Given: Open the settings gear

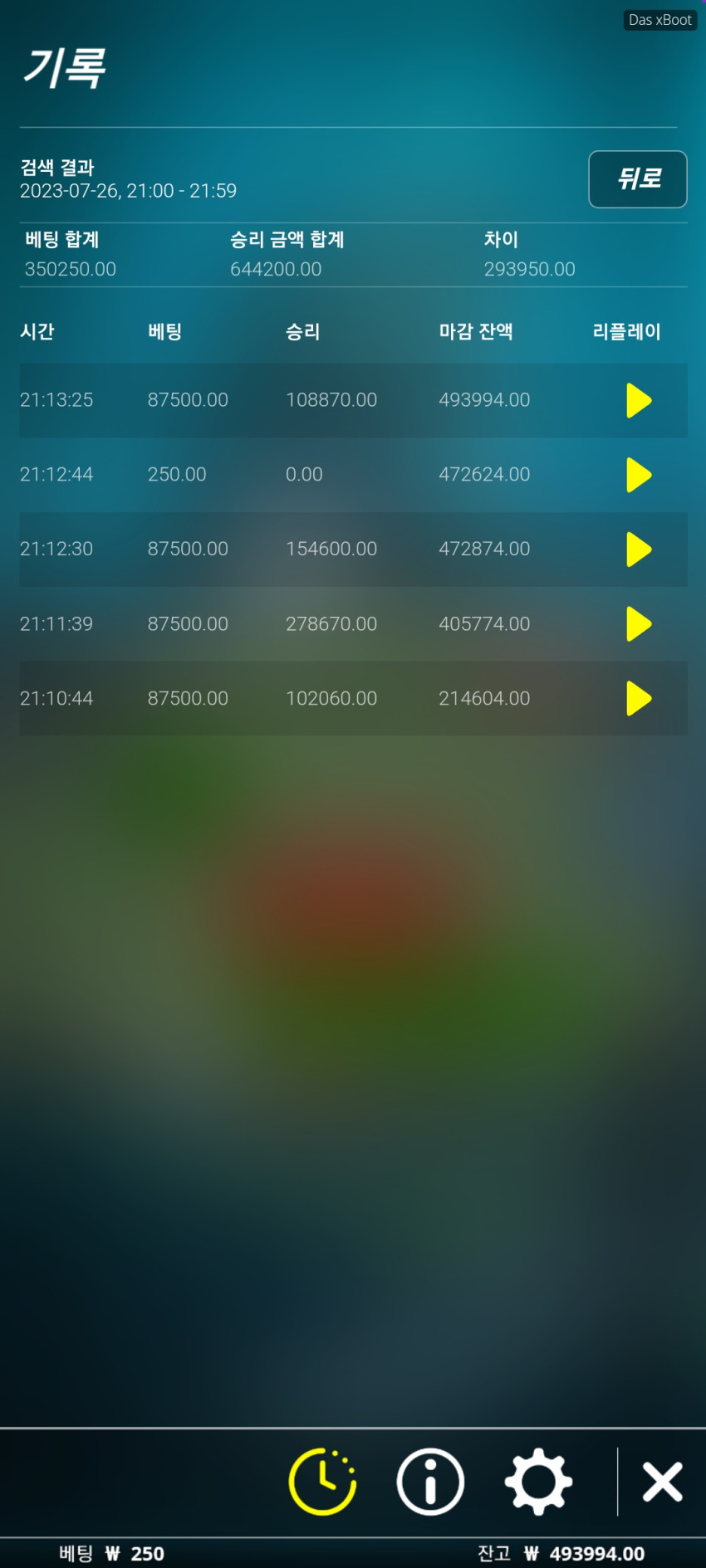Looking at the screenshot, I should (538, 1482).
